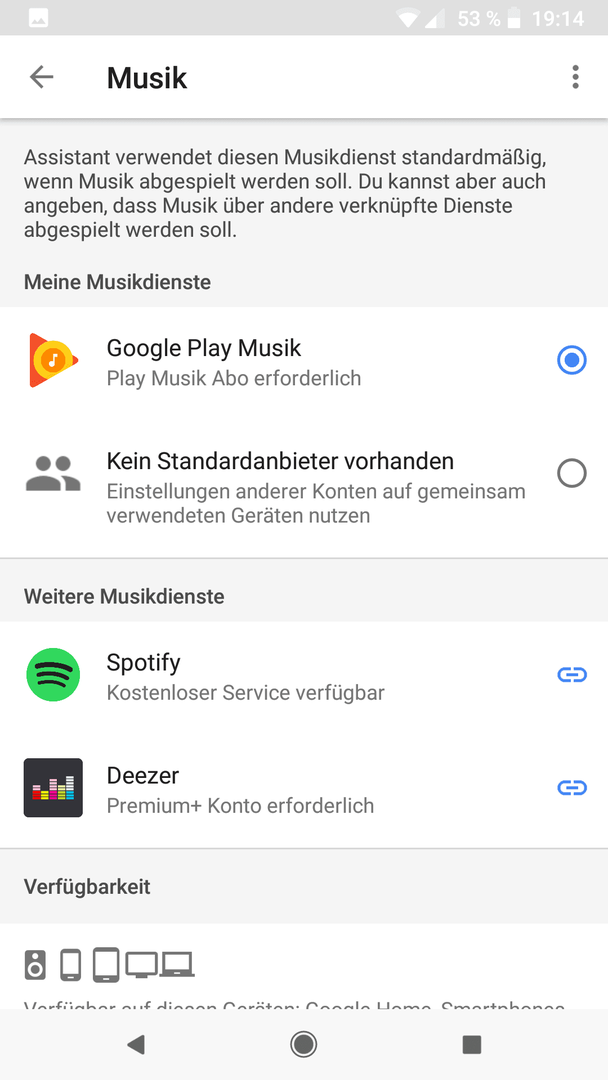
Task: Open the three-dot overflow menu
Action: click(x=576, y=77)
